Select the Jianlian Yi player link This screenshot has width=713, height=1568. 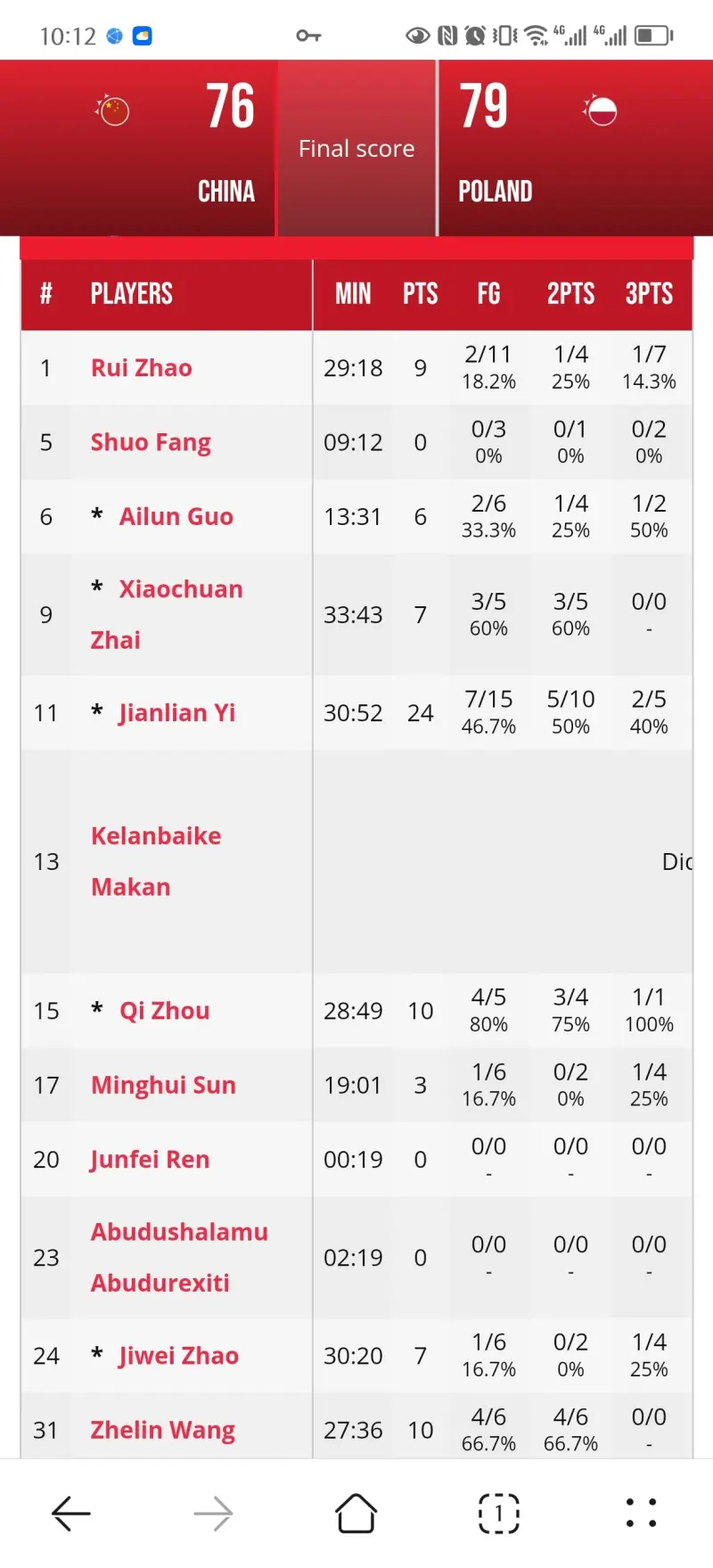coord(176,713)
